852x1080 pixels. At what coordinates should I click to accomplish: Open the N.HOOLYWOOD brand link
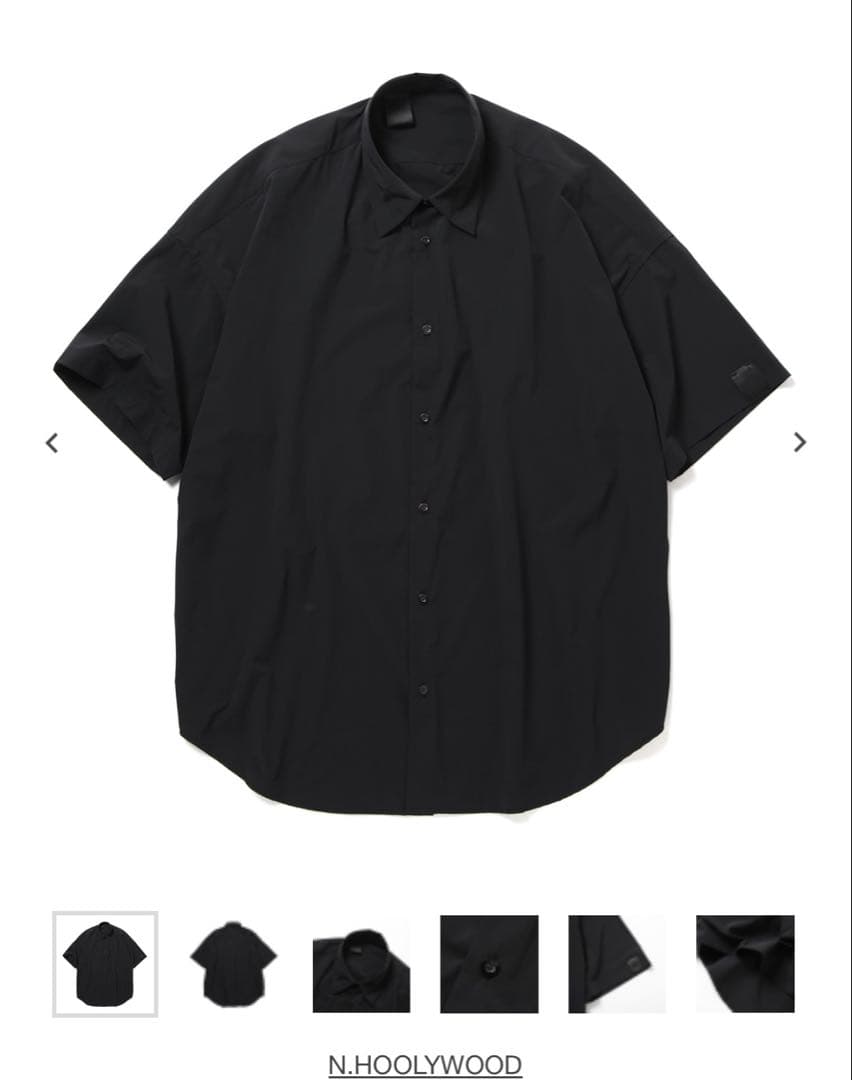click(x=425, y=1065)
